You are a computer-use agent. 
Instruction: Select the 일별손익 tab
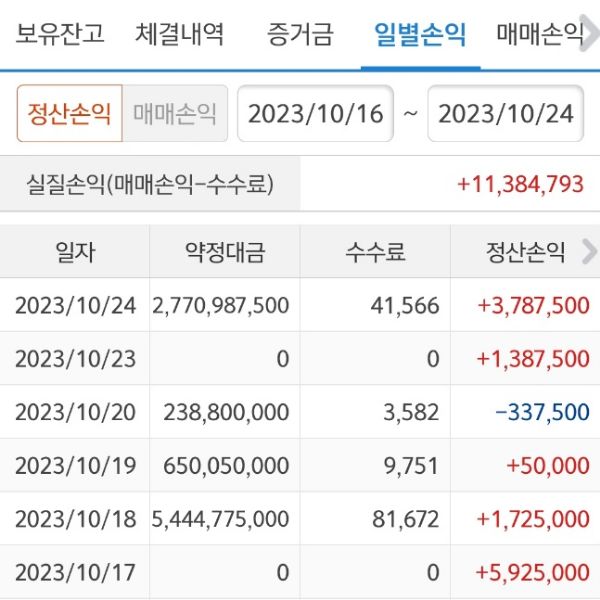pyautogui.click(x=420, y=36)
